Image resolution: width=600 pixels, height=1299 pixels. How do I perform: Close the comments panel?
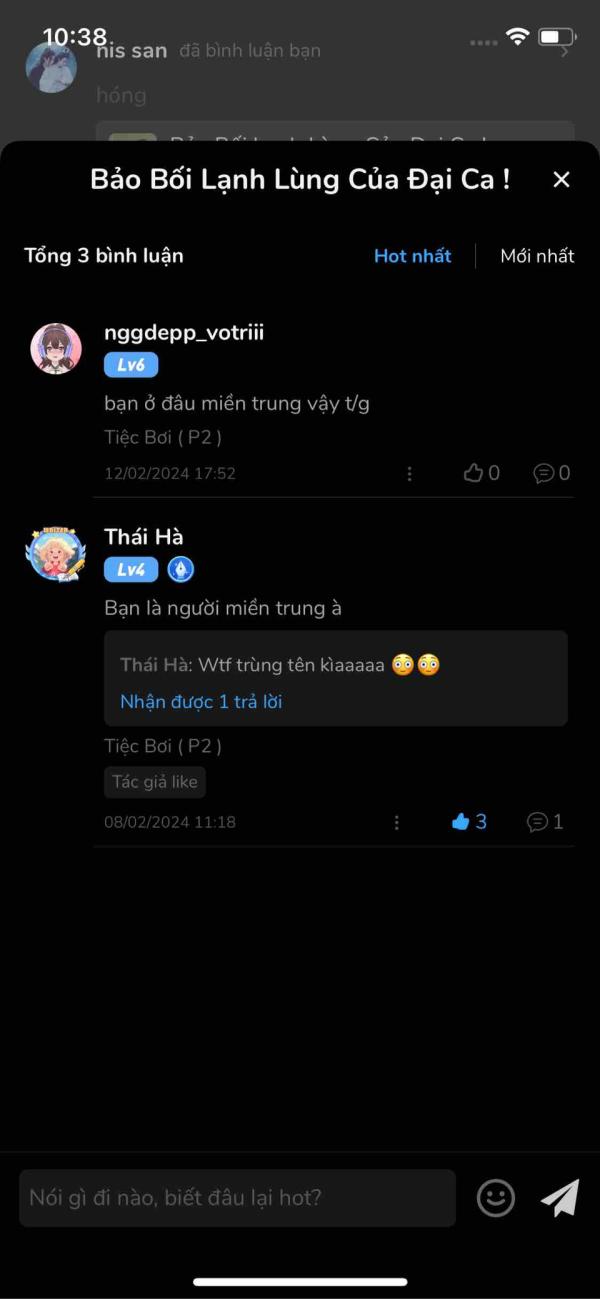coord(561,179)
